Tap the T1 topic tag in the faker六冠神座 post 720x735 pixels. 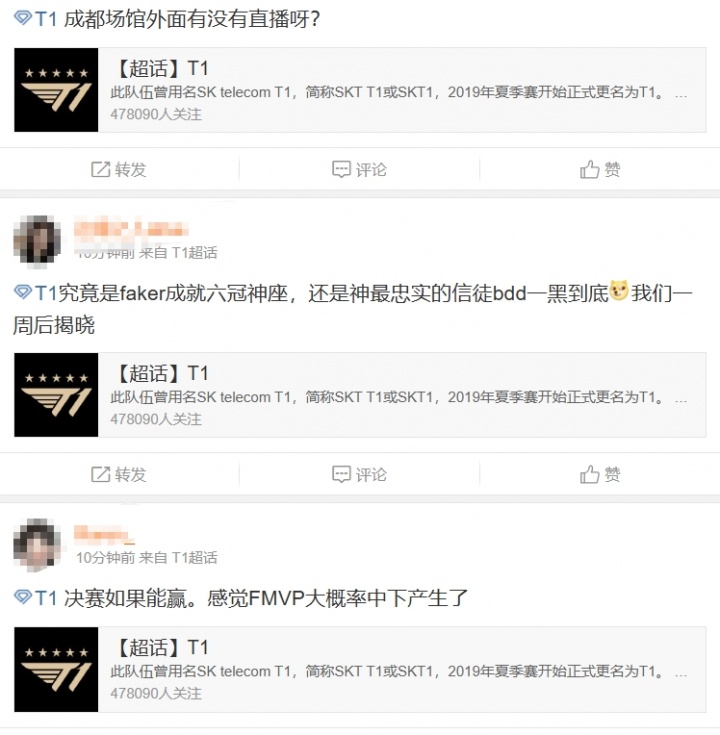36,293
